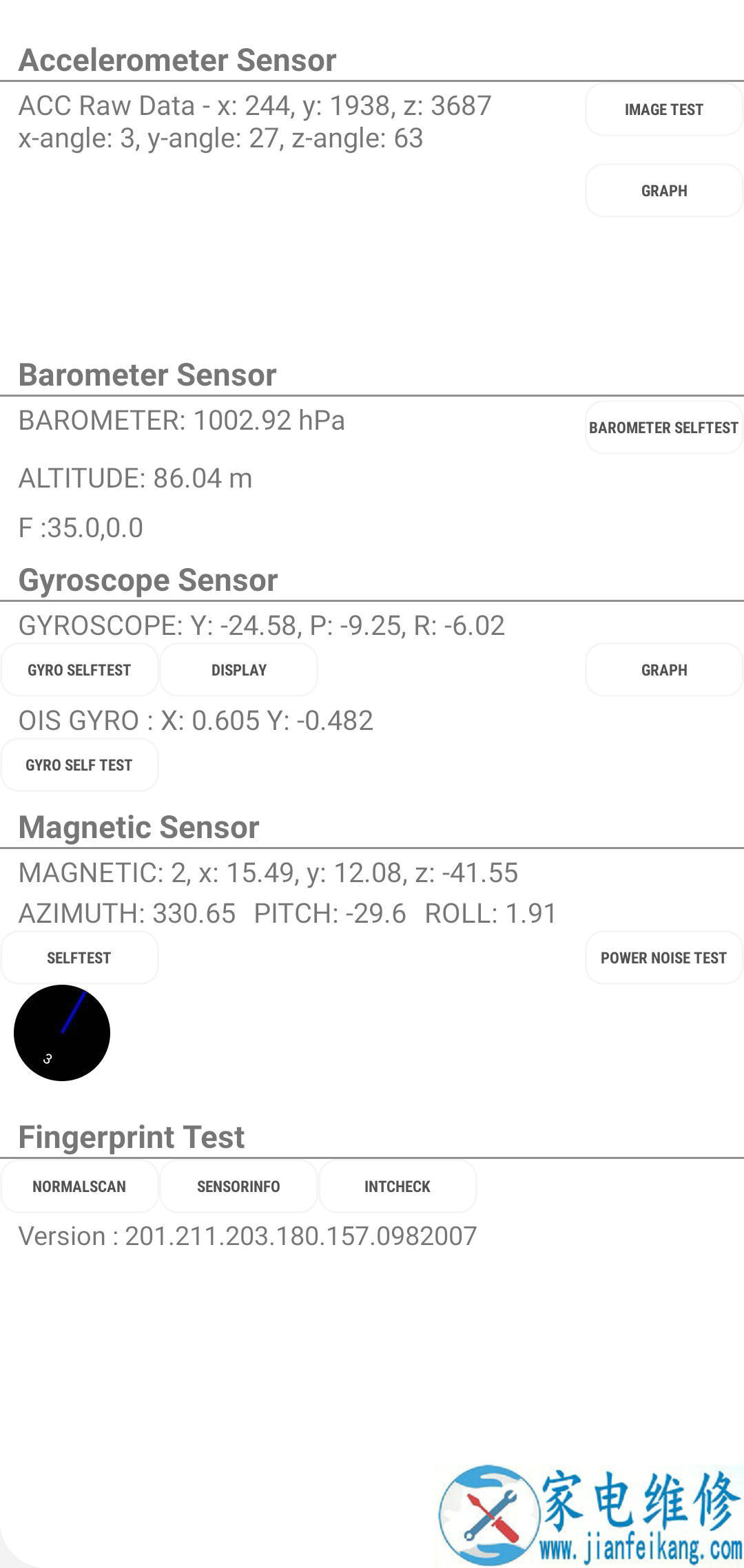Run GYRO SELFTEST under Gyroscope Sensor
Viewport: 744px width, 1568px height.
tap(80, 670)
